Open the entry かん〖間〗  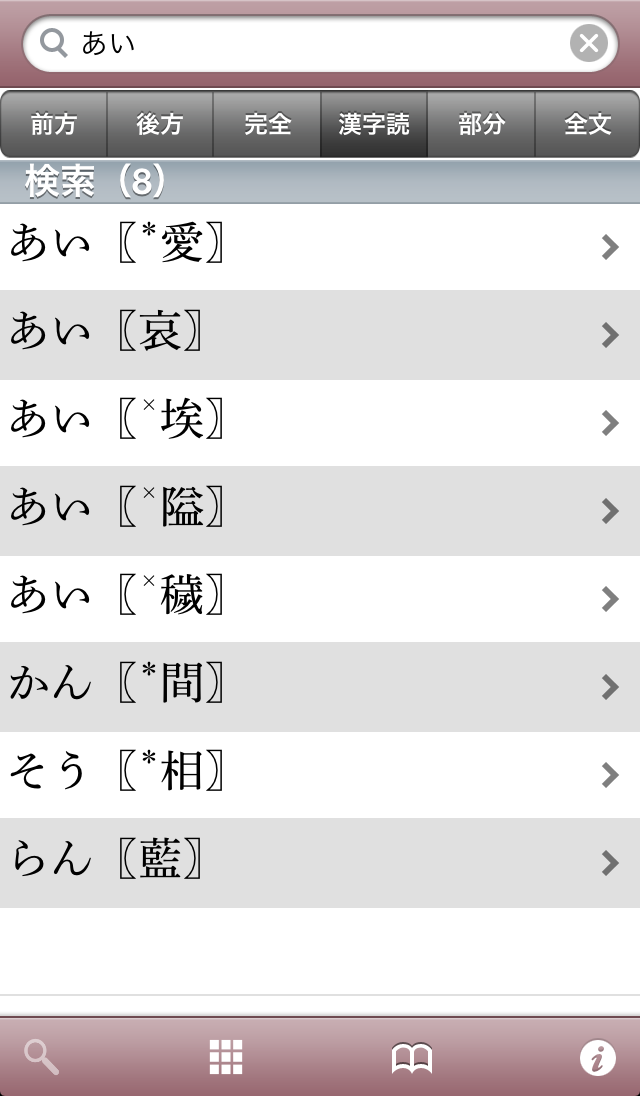point(320,687)
